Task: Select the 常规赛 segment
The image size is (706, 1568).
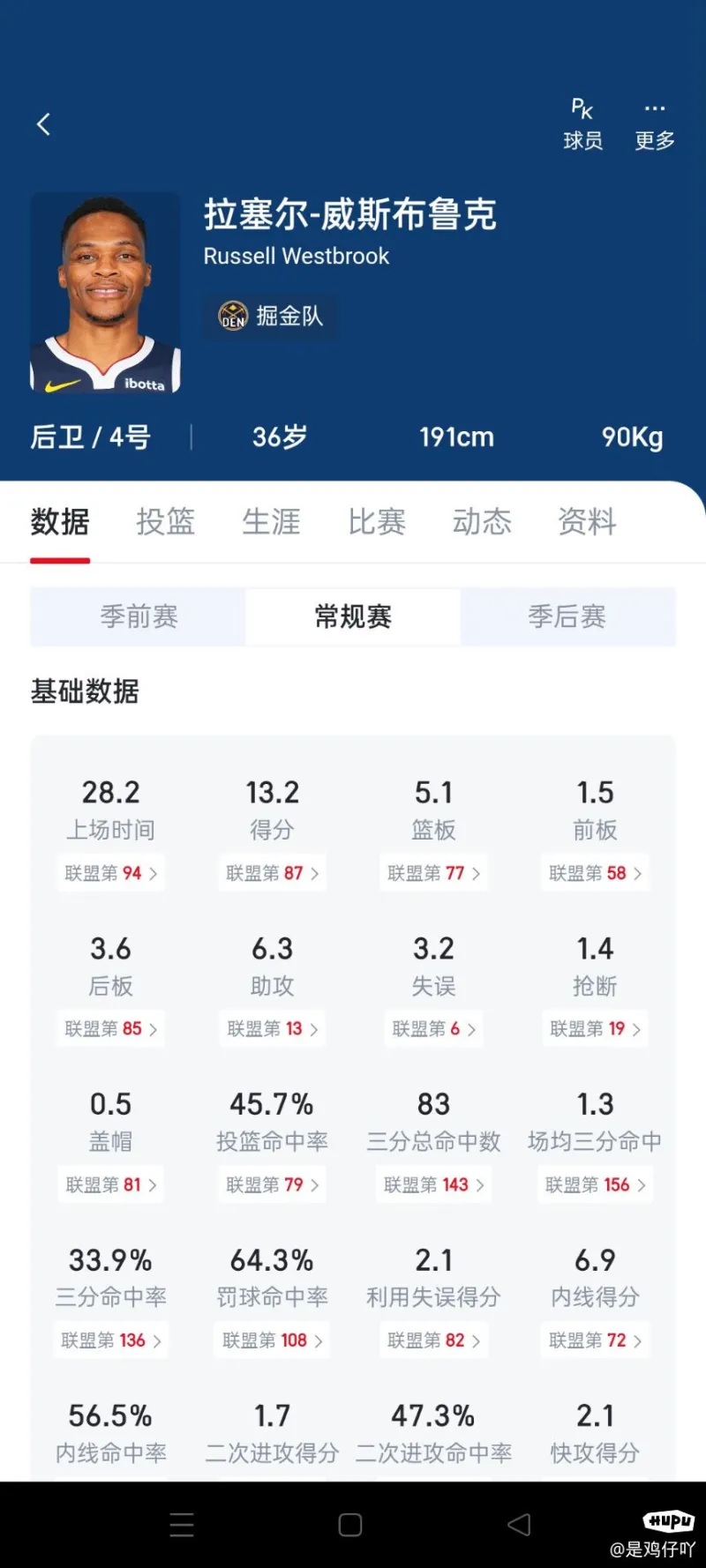Action: (353, 616)
